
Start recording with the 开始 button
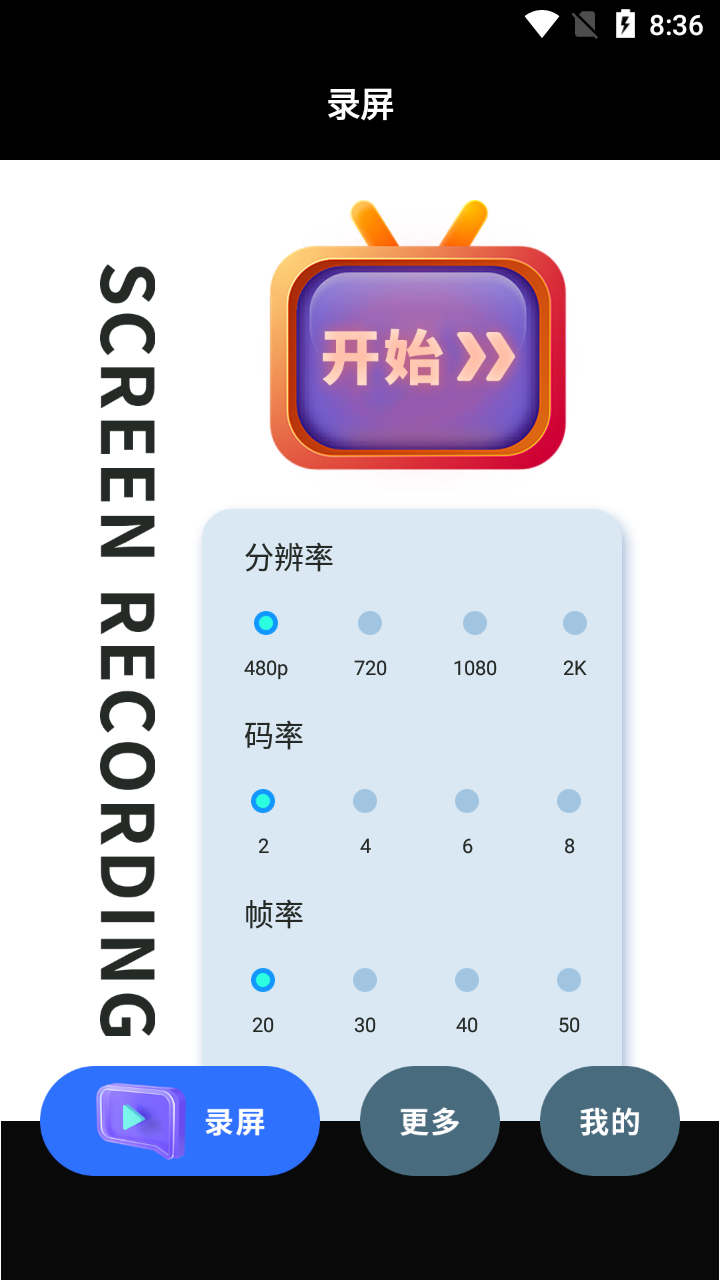point(418,358)
